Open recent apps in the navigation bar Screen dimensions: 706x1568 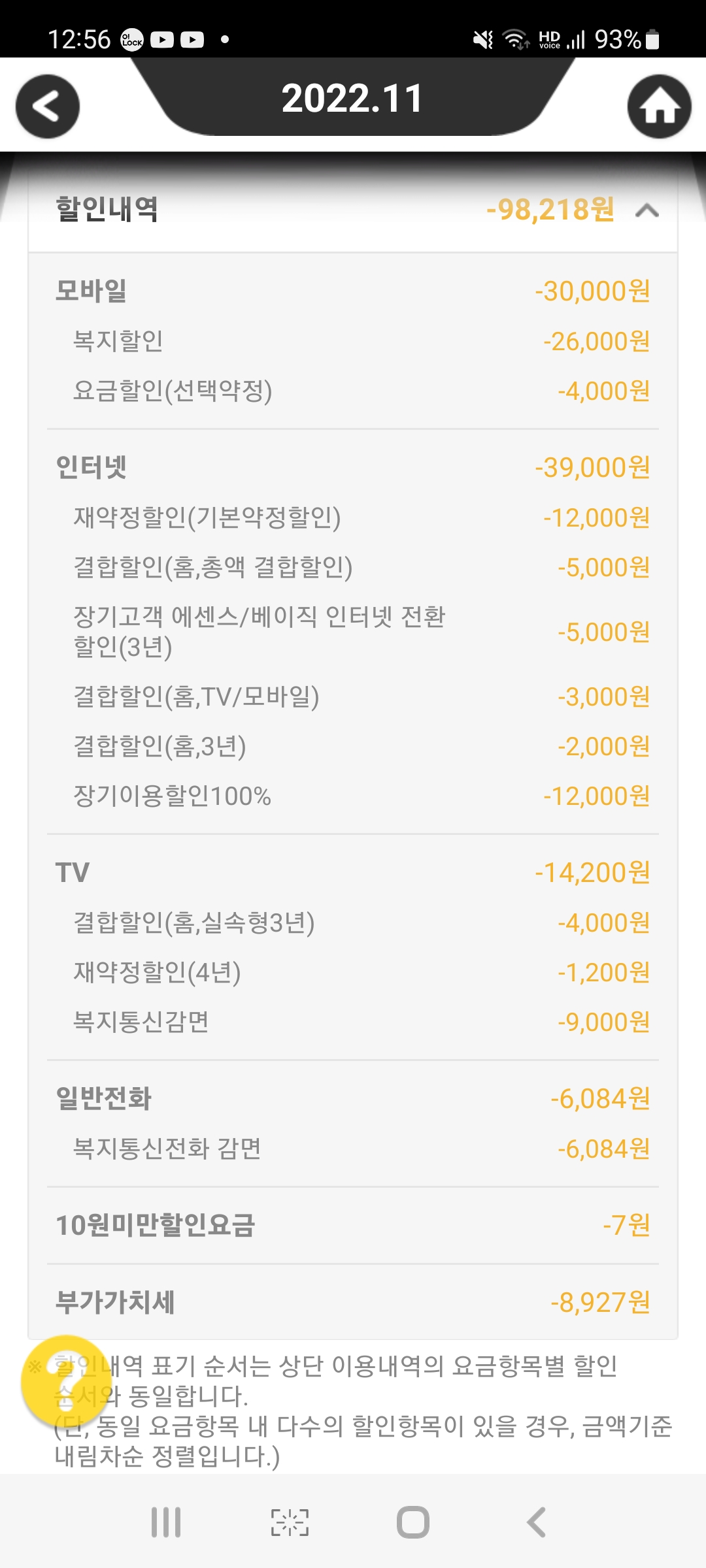click(166, 1522)
